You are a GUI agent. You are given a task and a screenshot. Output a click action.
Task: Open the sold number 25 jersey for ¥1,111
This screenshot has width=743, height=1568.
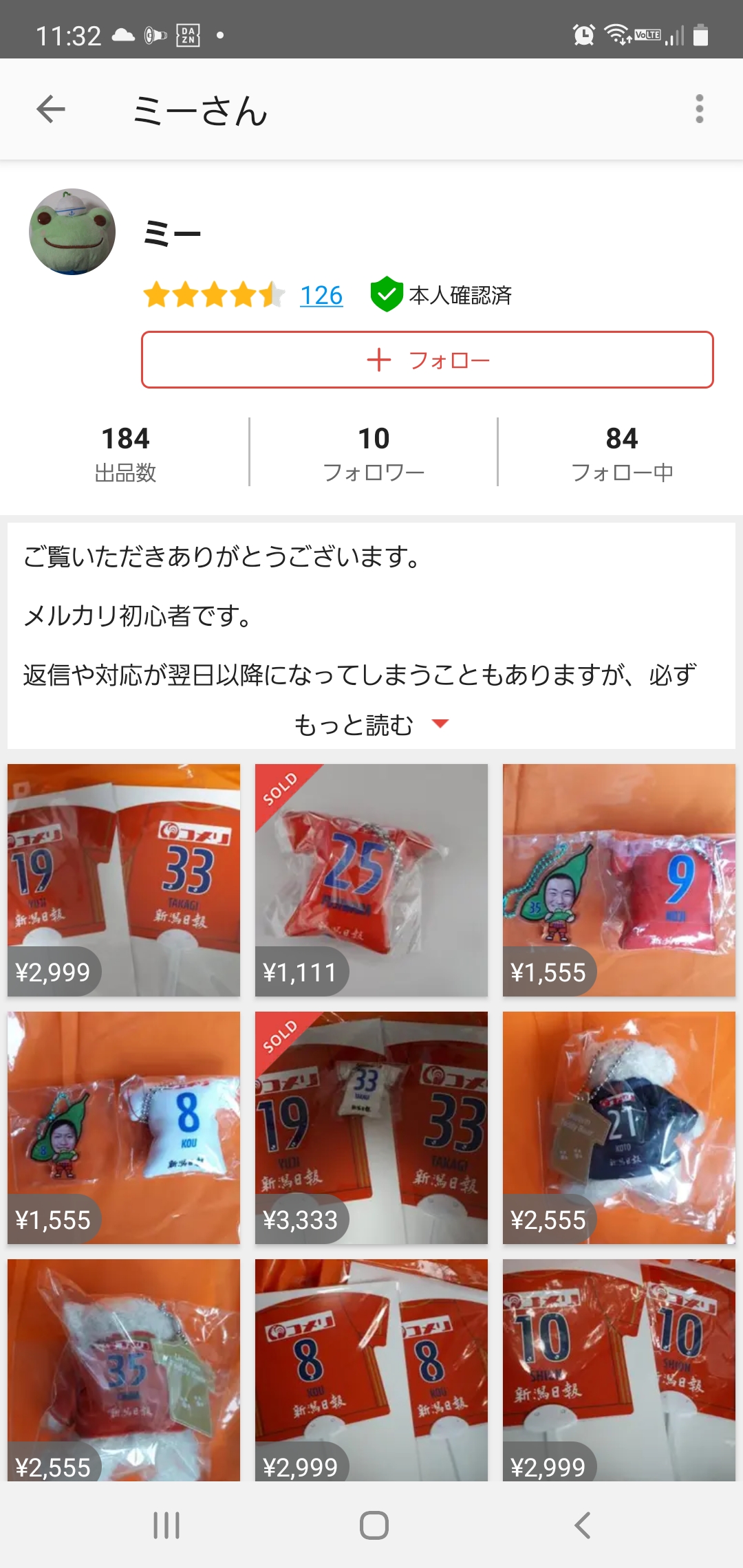click(x=371, y=880)
